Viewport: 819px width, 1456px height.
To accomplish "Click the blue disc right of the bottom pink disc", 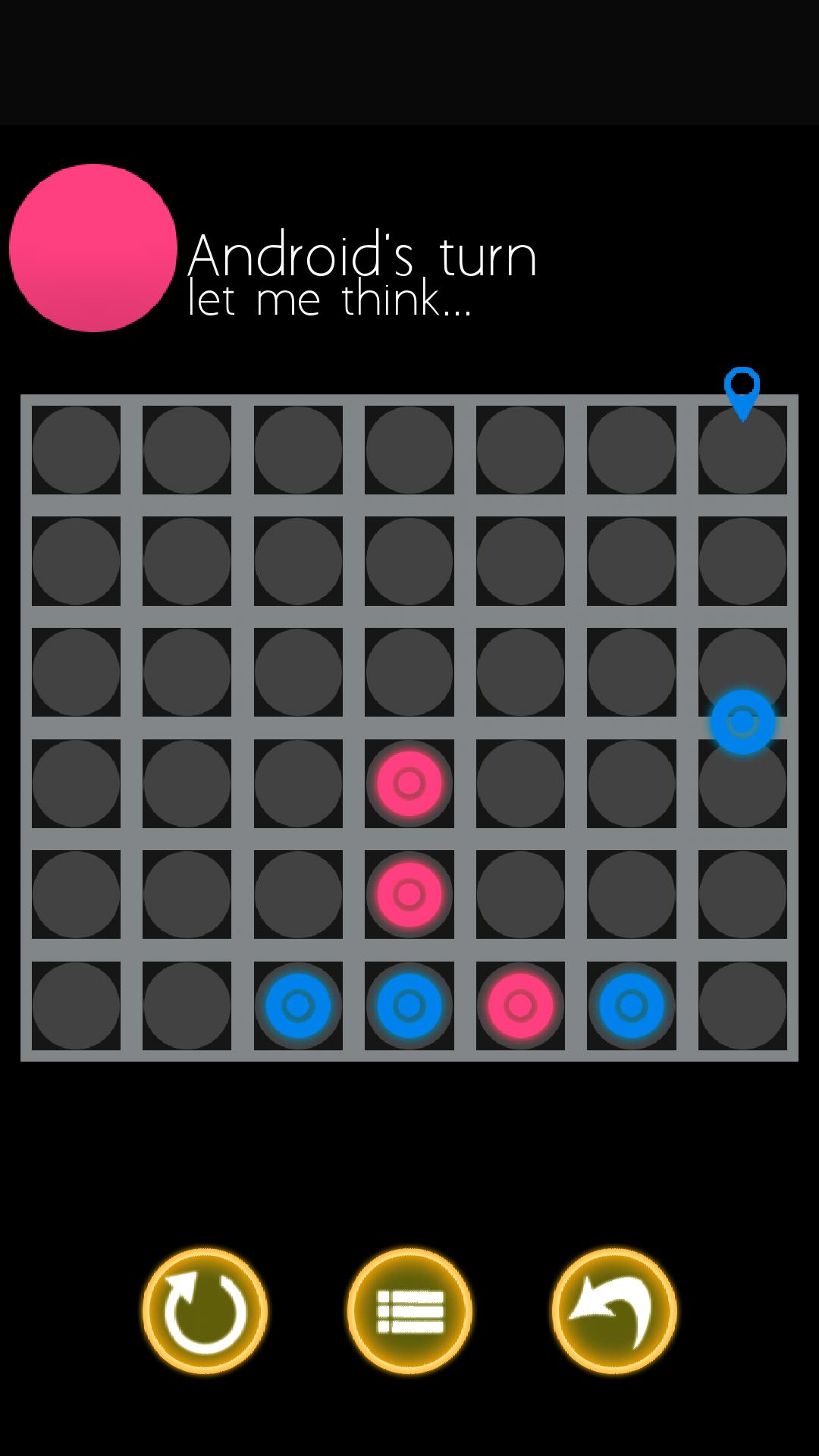I will click(x=631, y=1005).
